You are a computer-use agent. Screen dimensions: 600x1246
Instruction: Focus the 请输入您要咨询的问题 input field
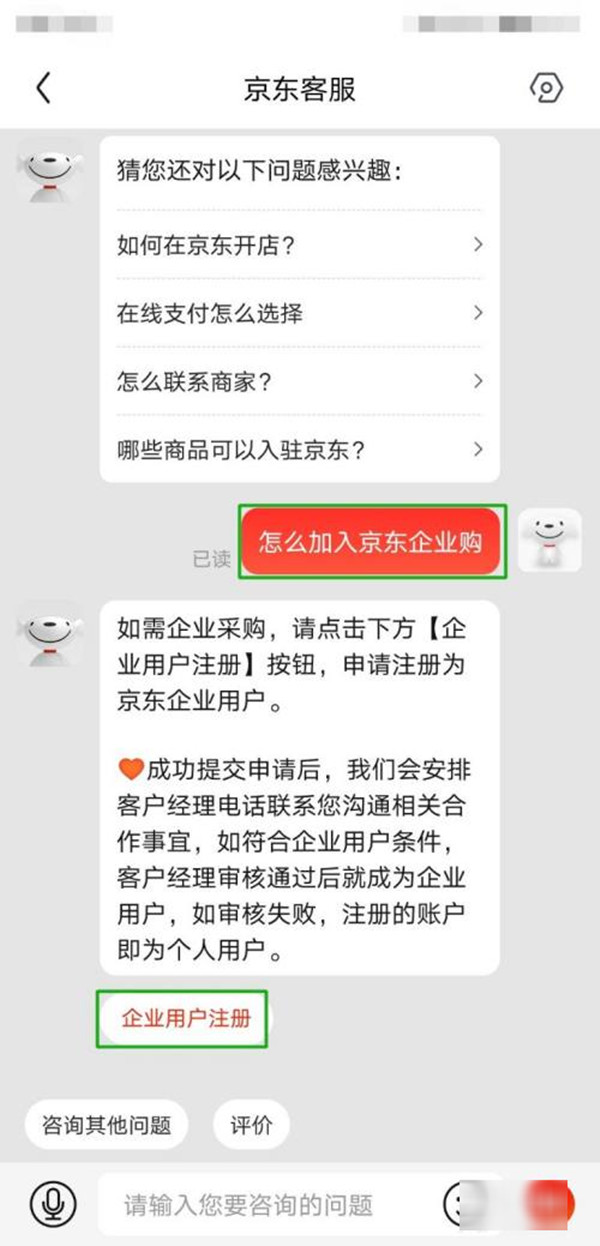[x=270, y=1205]
